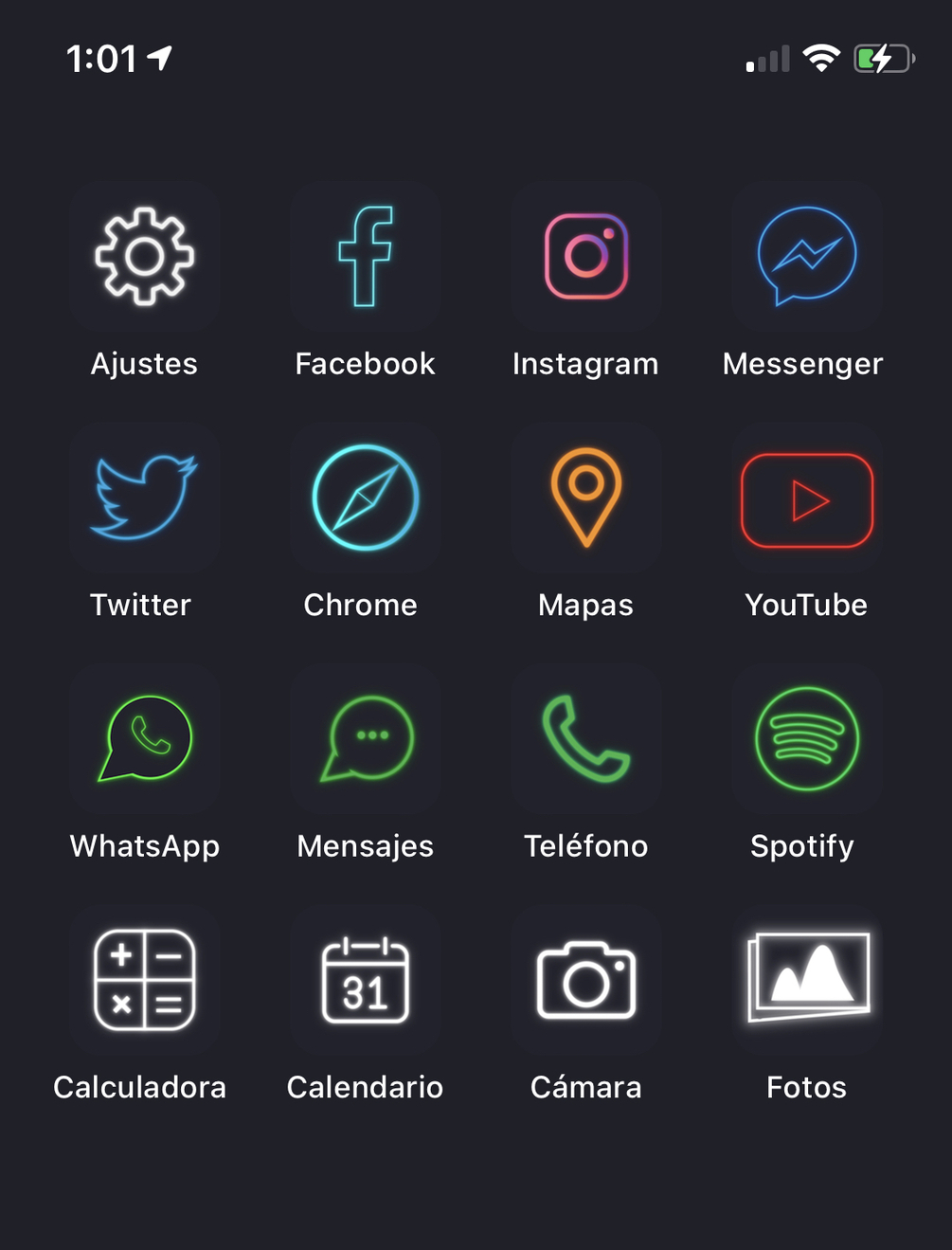Launch Twitter
The image size is (952, 1250).
pyautogui.click(x=144, y=498)
